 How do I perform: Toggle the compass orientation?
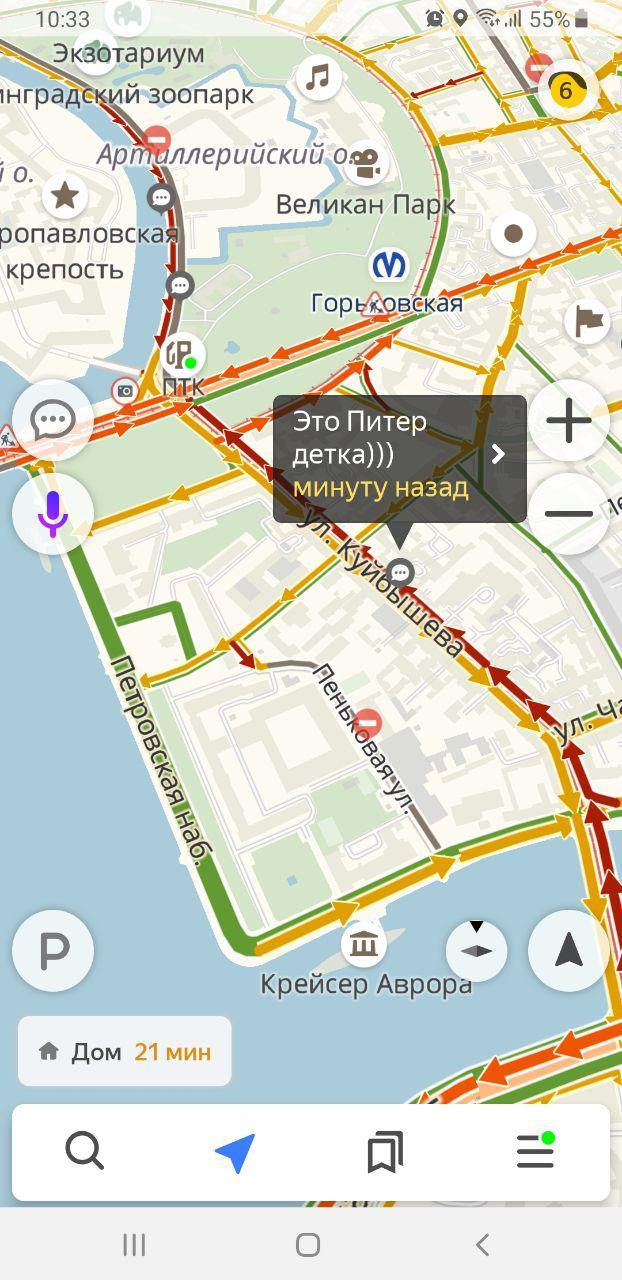pyautogui.click(x=476, y=951)
